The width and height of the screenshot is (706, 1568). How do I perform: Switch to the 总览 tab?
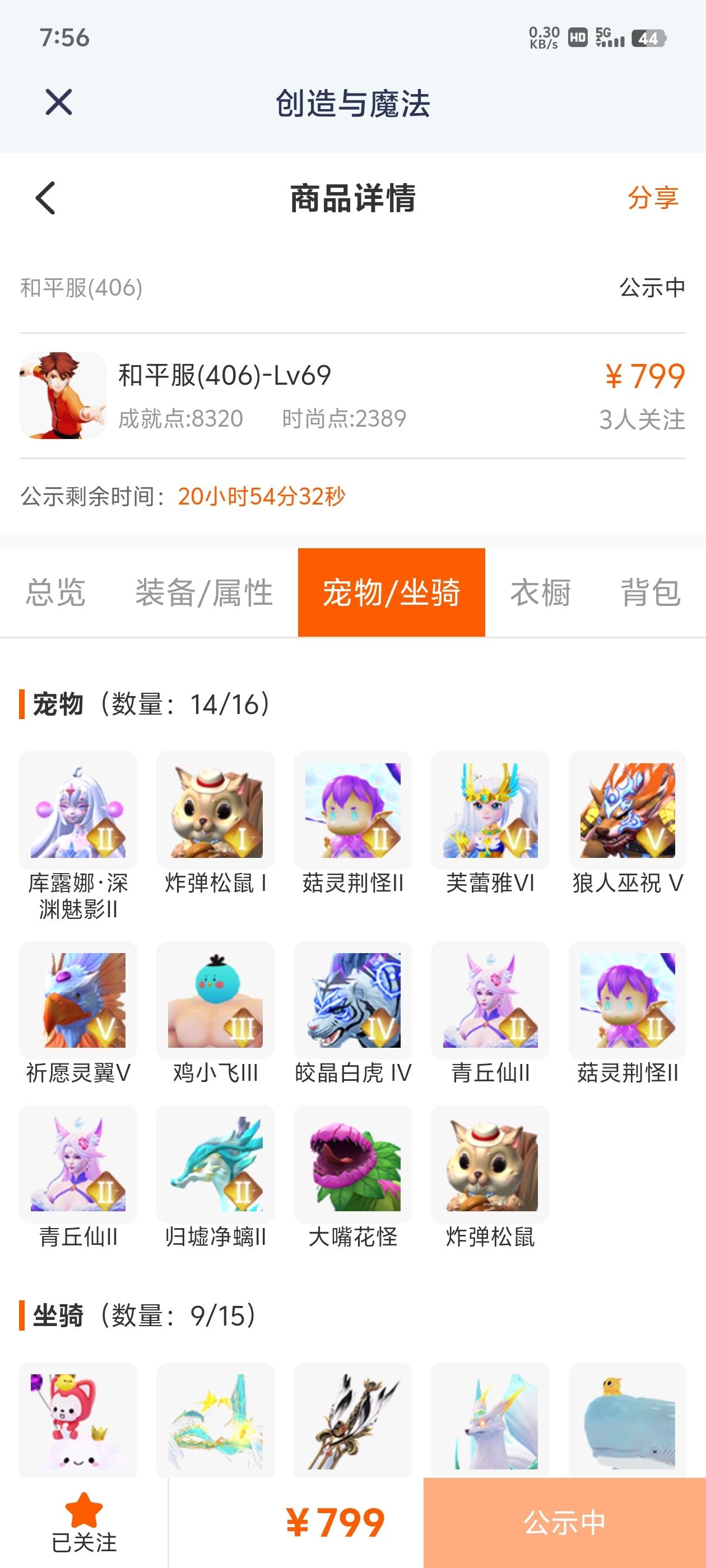[x=55, y=592]
